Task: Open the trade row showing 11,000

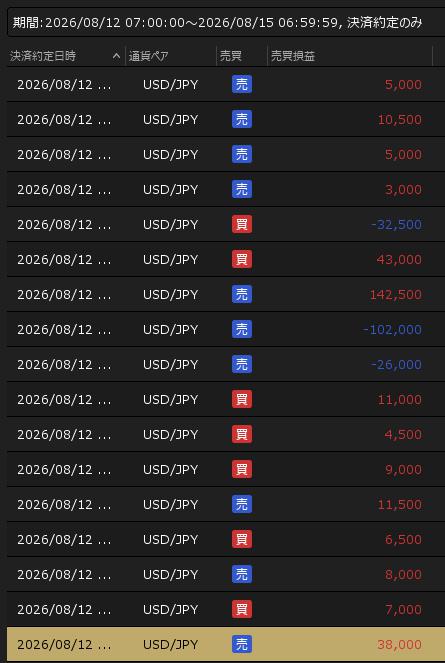Action: point(226,400)
